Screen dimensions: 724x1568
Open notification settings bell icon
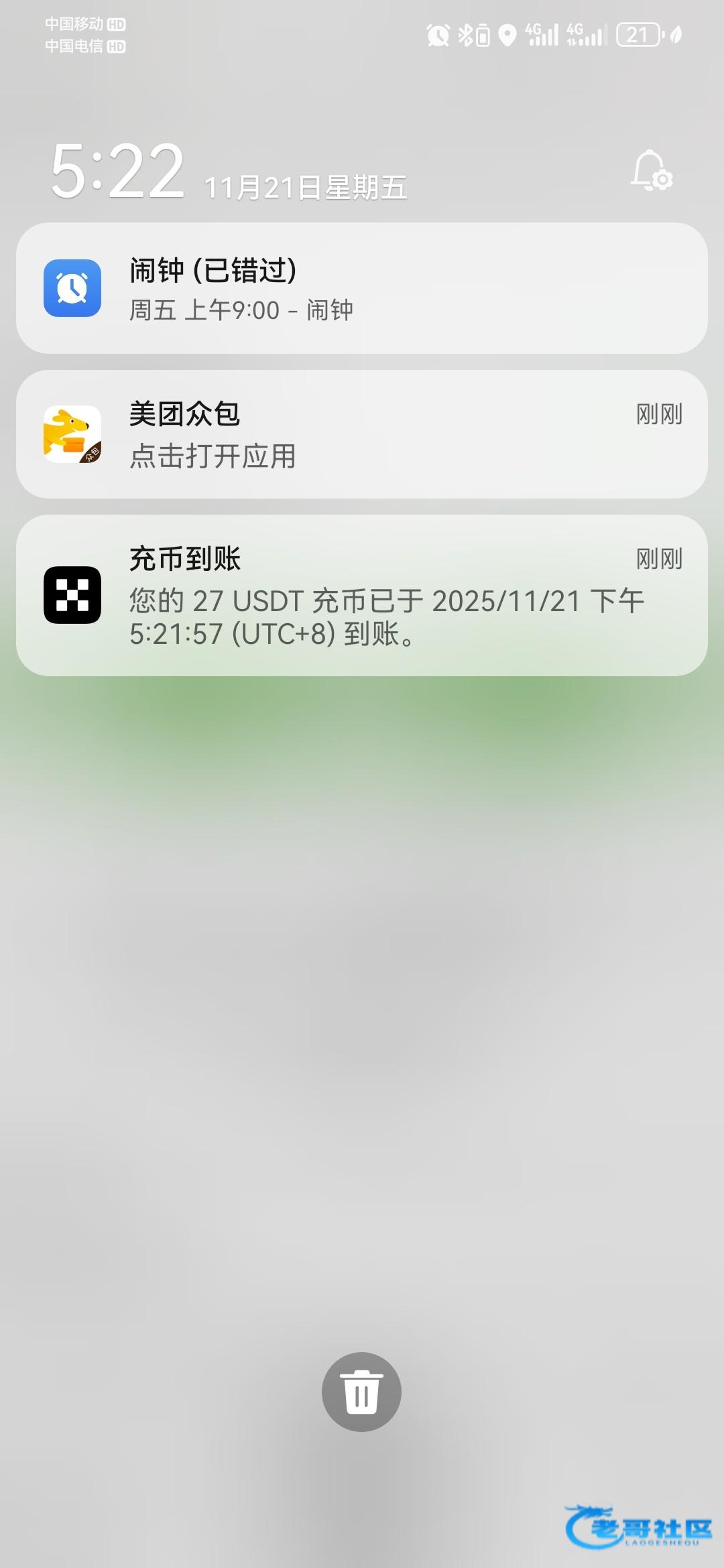(x=652, y=171)
